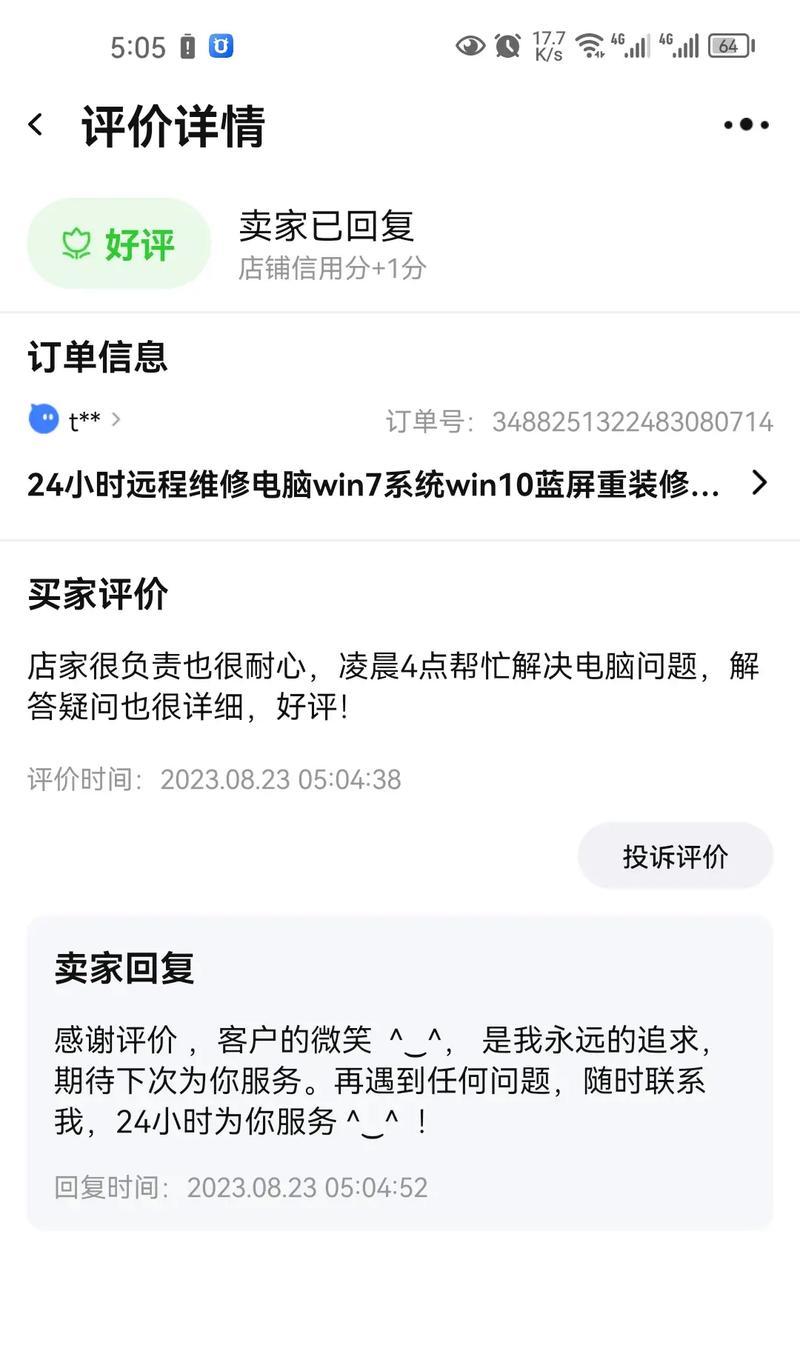Open the 24小时远程维修电脑 order item
The width and height of the screenshot is (800, 1368).
coord(399,485)
